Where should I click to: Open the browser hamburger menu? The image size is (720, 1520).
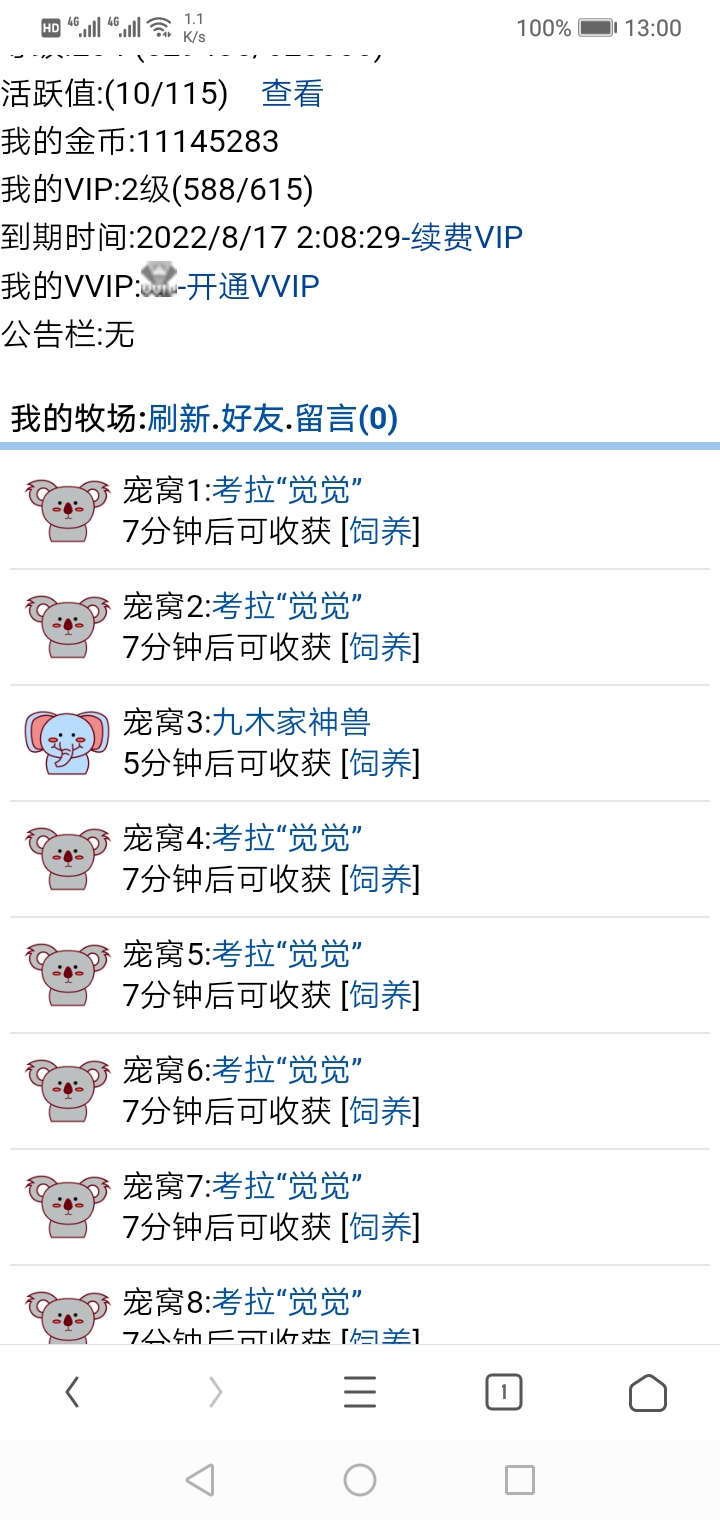[359, 1391]
